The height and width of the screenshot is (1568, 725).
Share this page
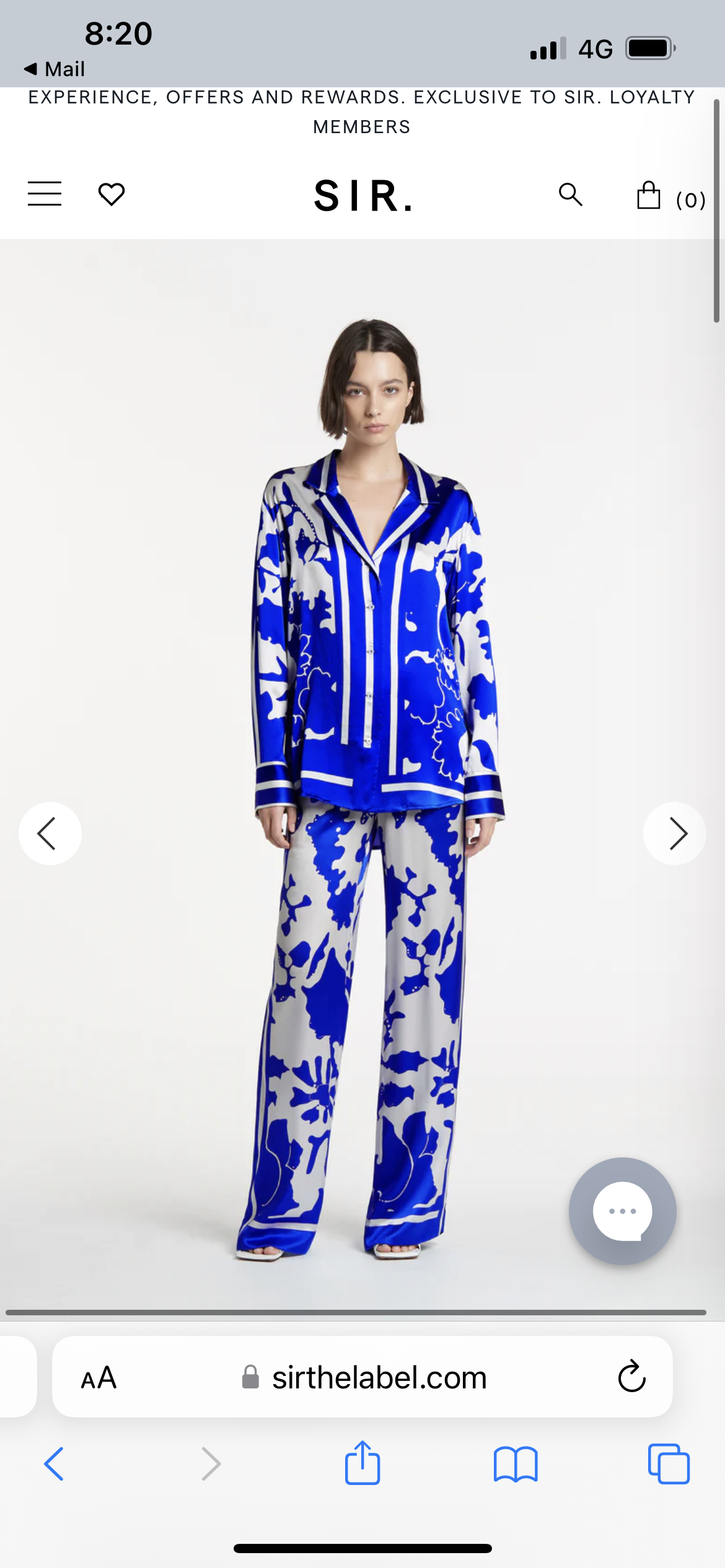362,1463
